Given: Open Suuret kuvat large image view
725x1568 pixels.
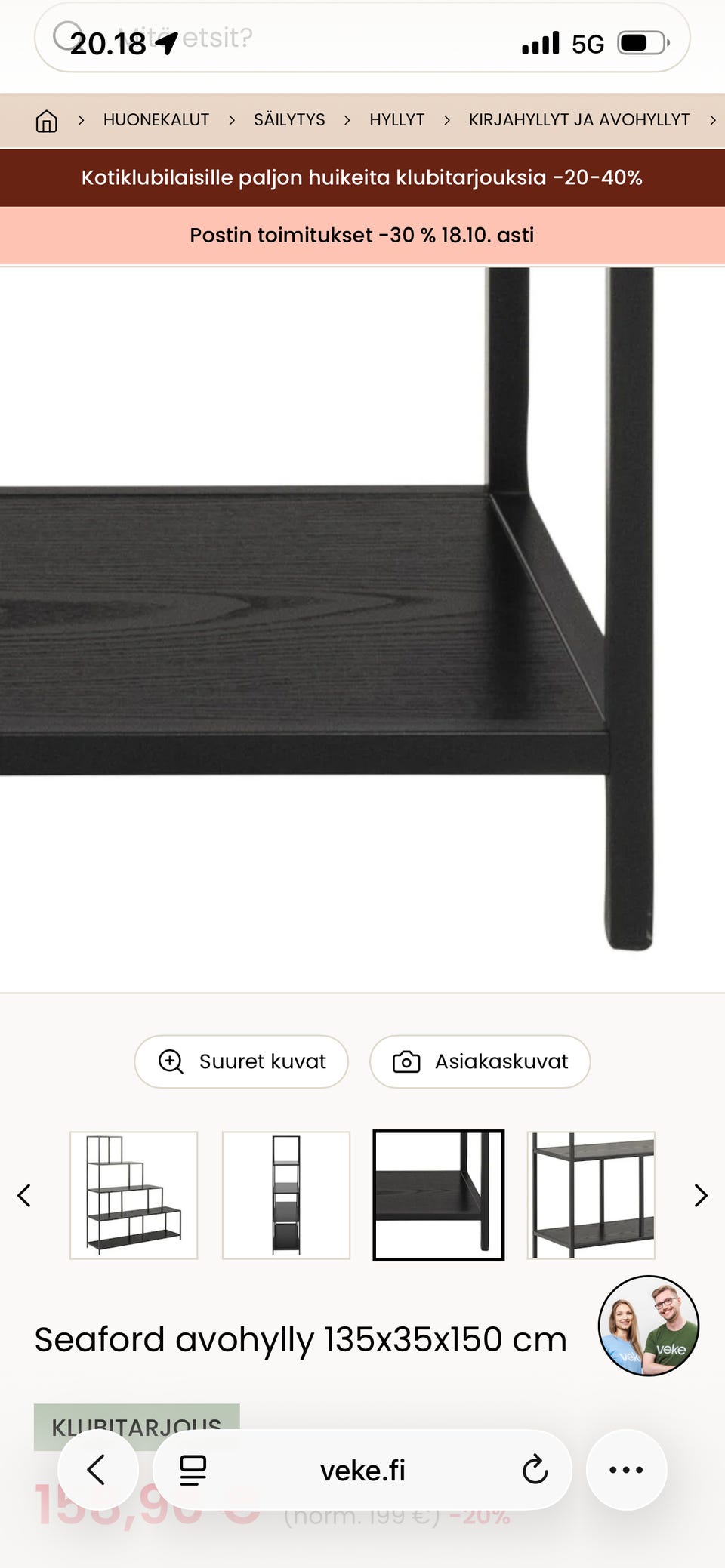Looking at the screenshot, I should point(242,1061).
